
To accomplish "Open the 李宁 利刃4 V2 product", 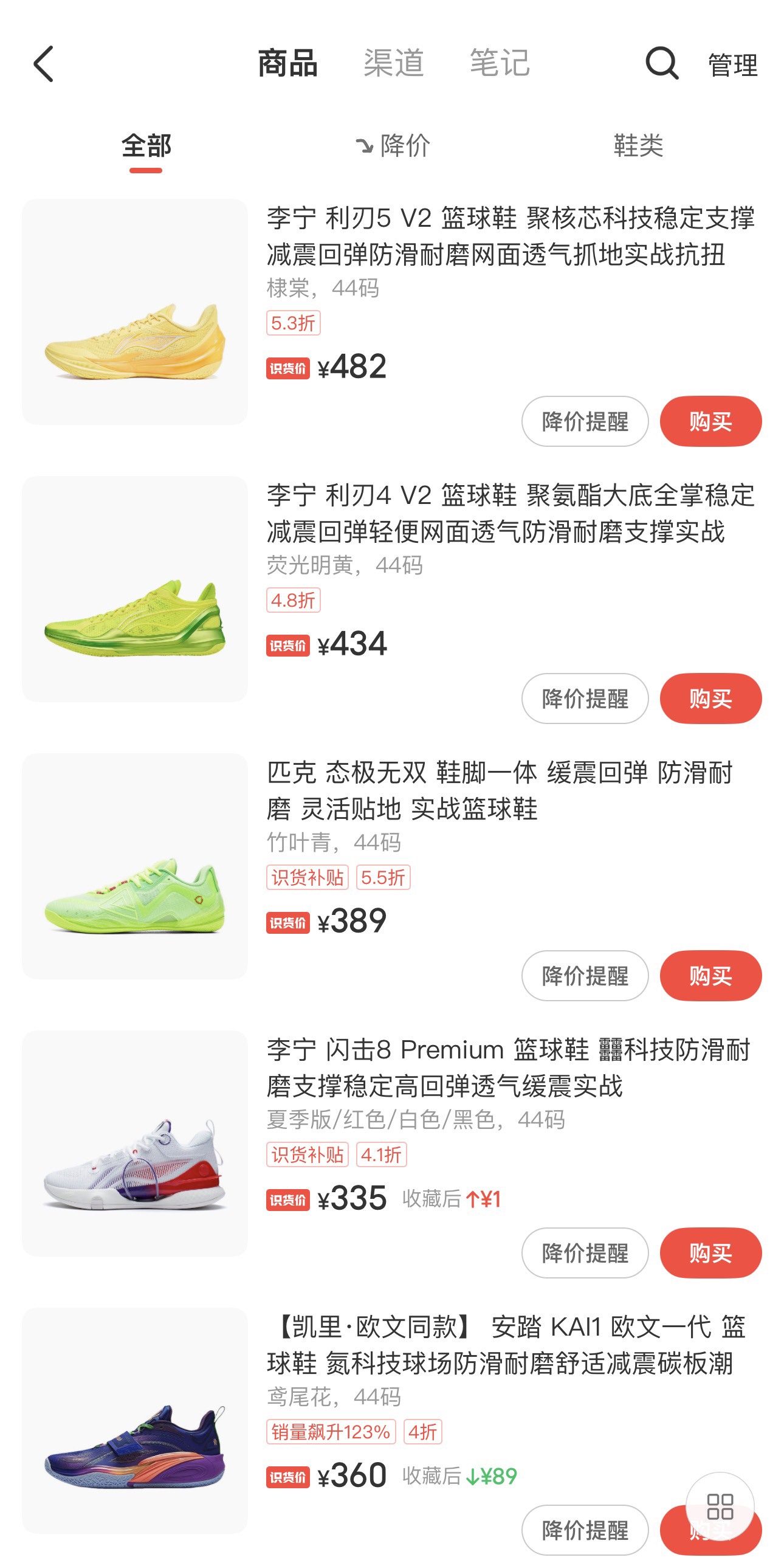I will tap(509, 513).
